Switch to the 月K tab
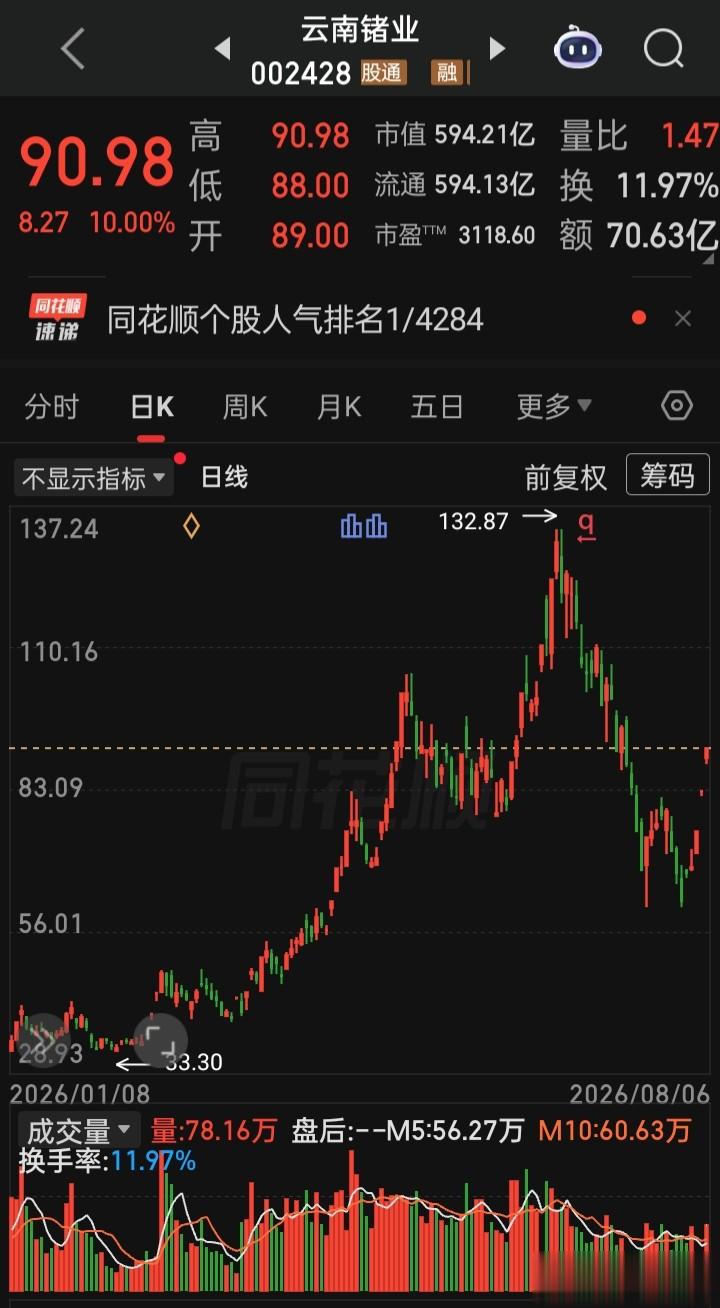Viewport: 720px width, 1308px height. (339, 407)
